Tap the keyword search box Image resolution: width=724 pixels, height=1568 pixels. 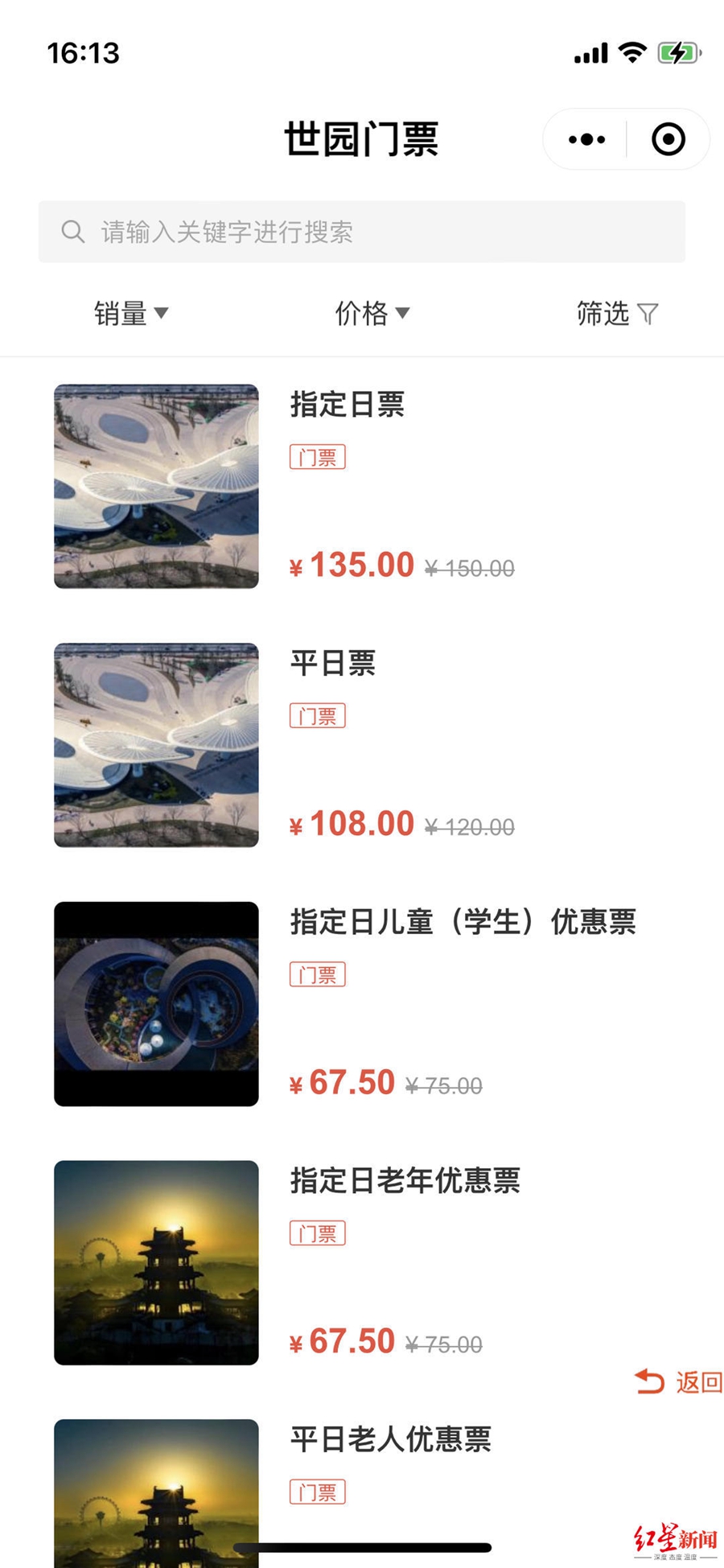pos(362,232)
